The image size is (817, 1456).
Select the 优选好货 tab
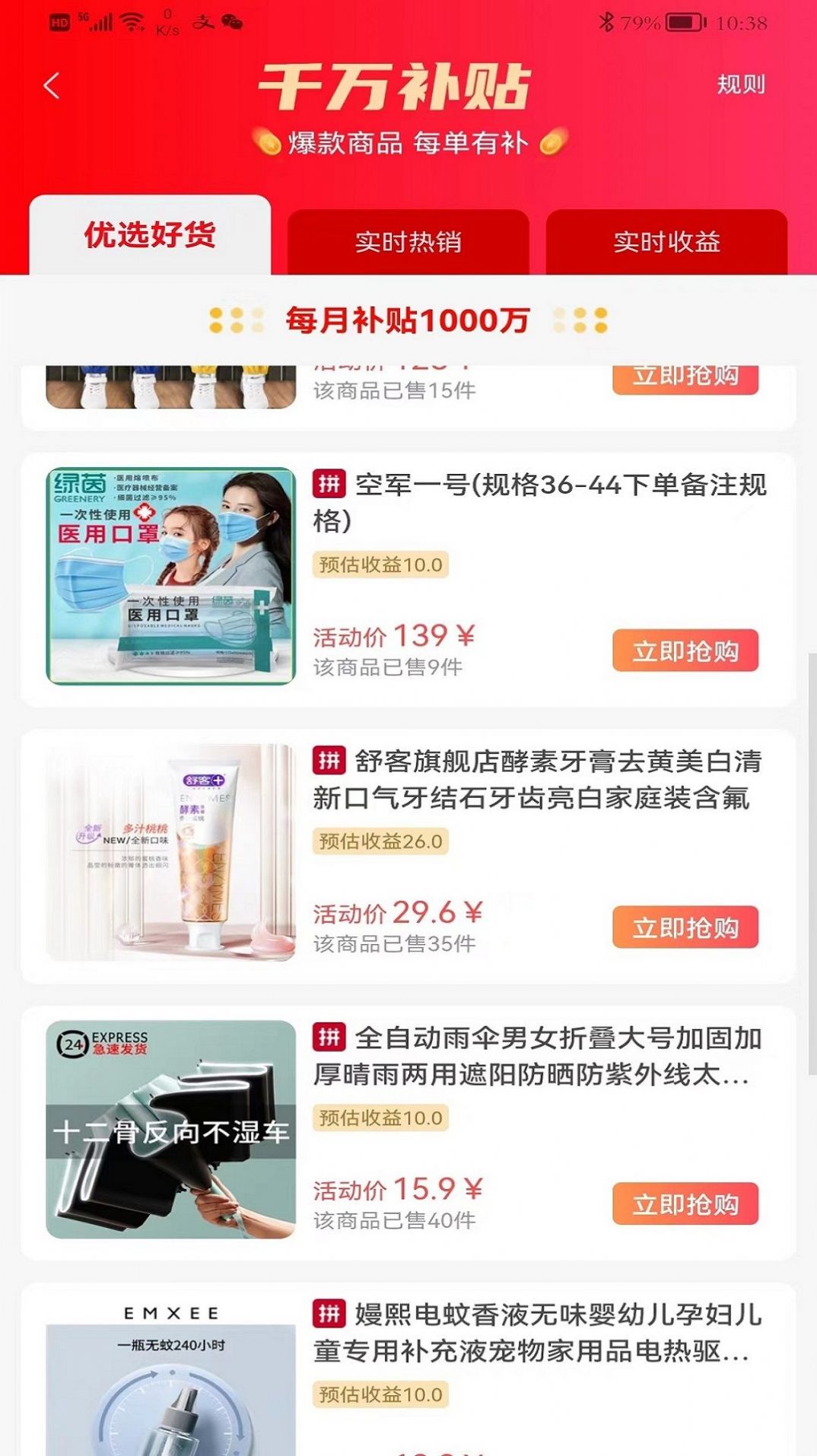tap(150, 235)
